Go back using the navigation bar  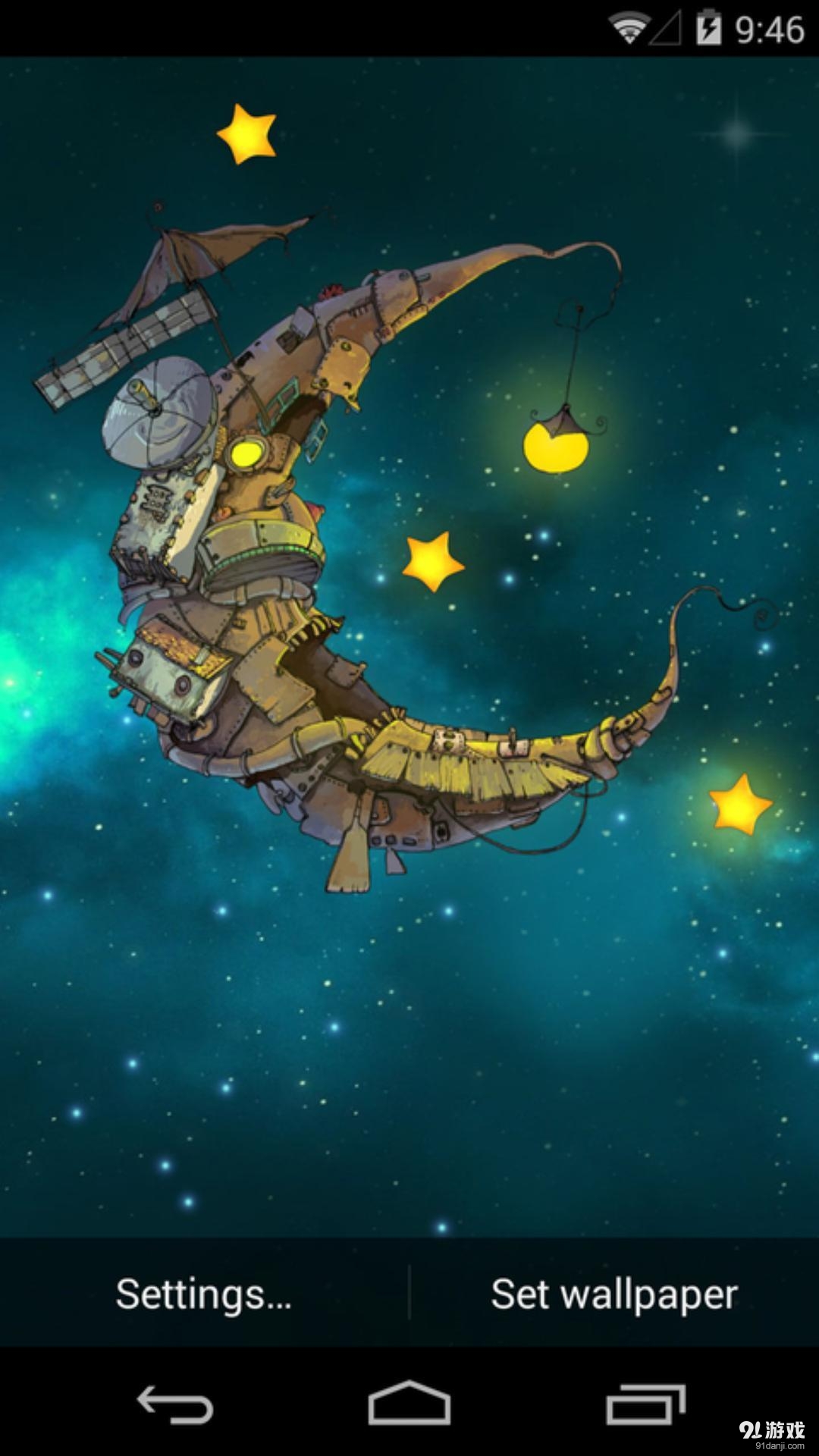[x=174, y=1404]
